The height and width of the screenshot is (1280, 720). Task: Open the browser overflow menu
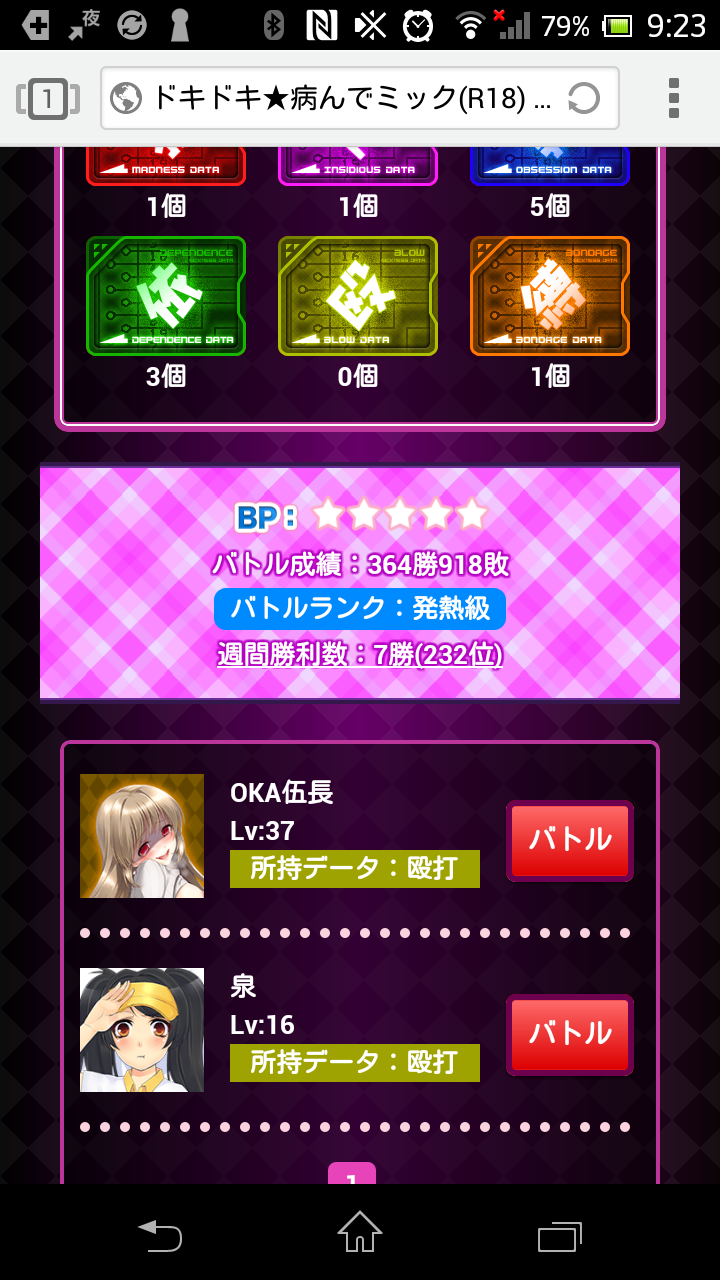(x=674, y=98)
